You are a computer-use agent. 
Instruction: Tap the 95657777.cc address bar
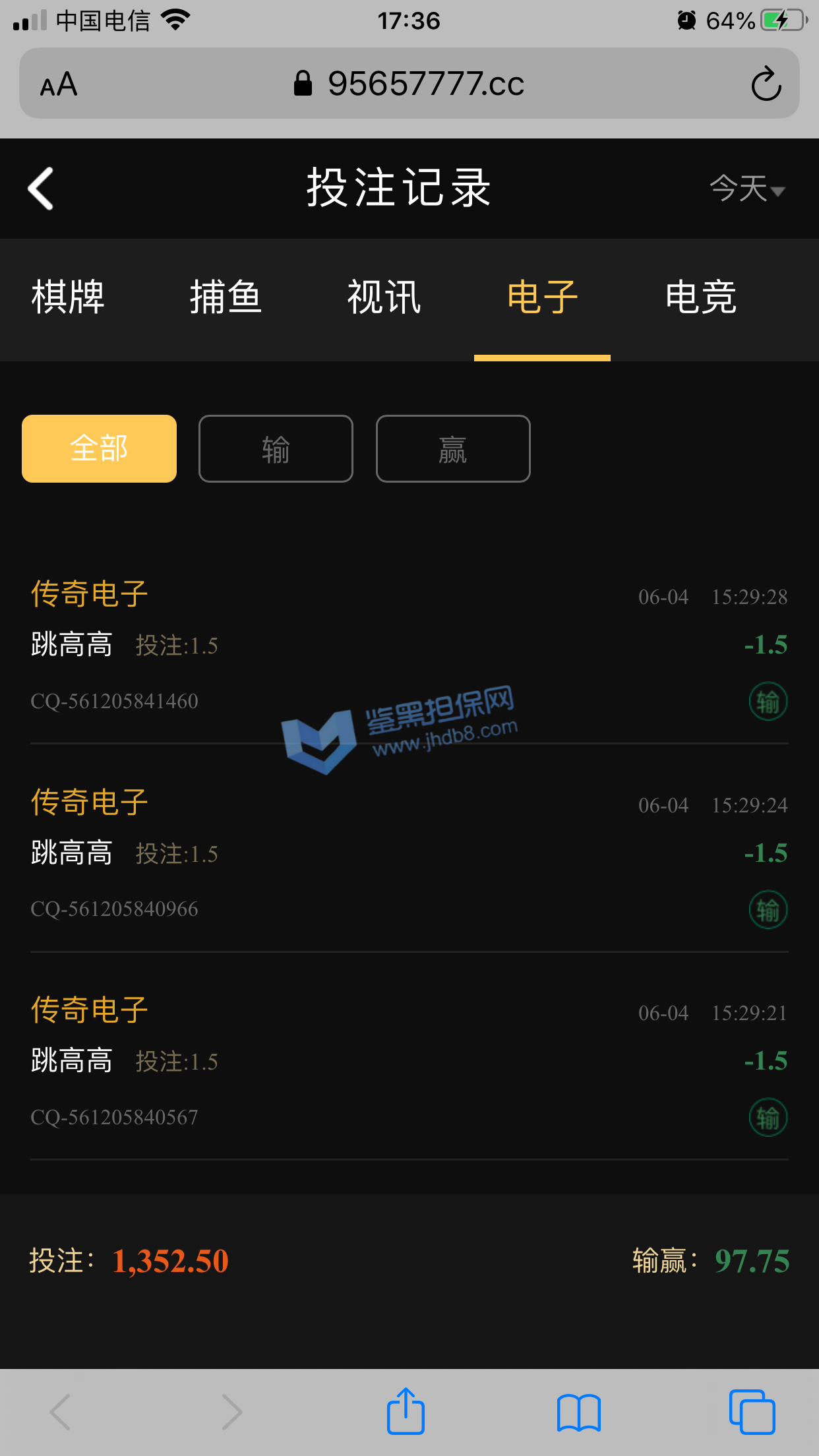[409, 84]
